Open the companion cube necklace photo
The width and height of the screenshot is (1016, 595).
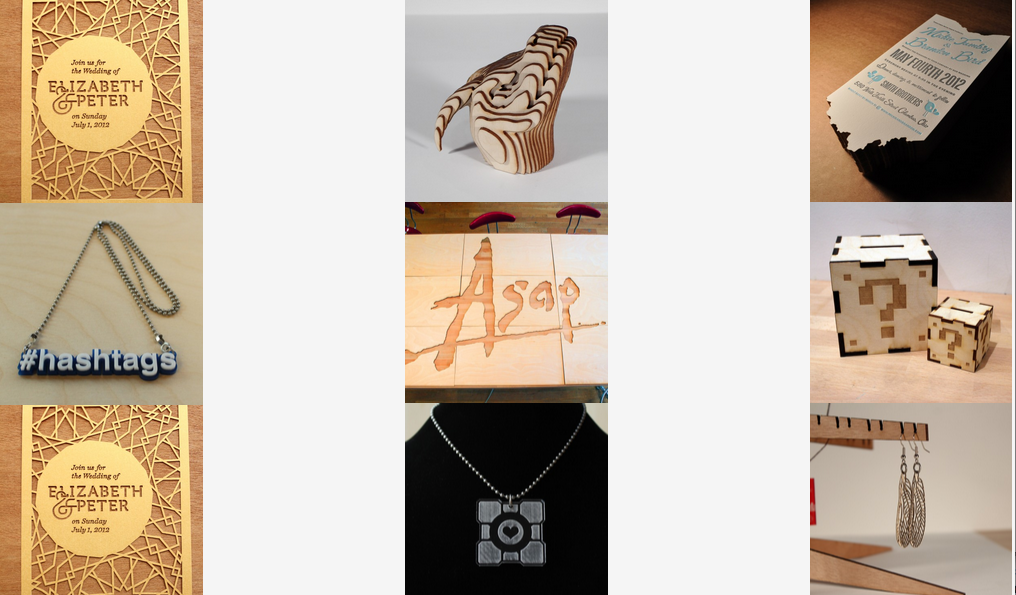click(x=506, y=499)
